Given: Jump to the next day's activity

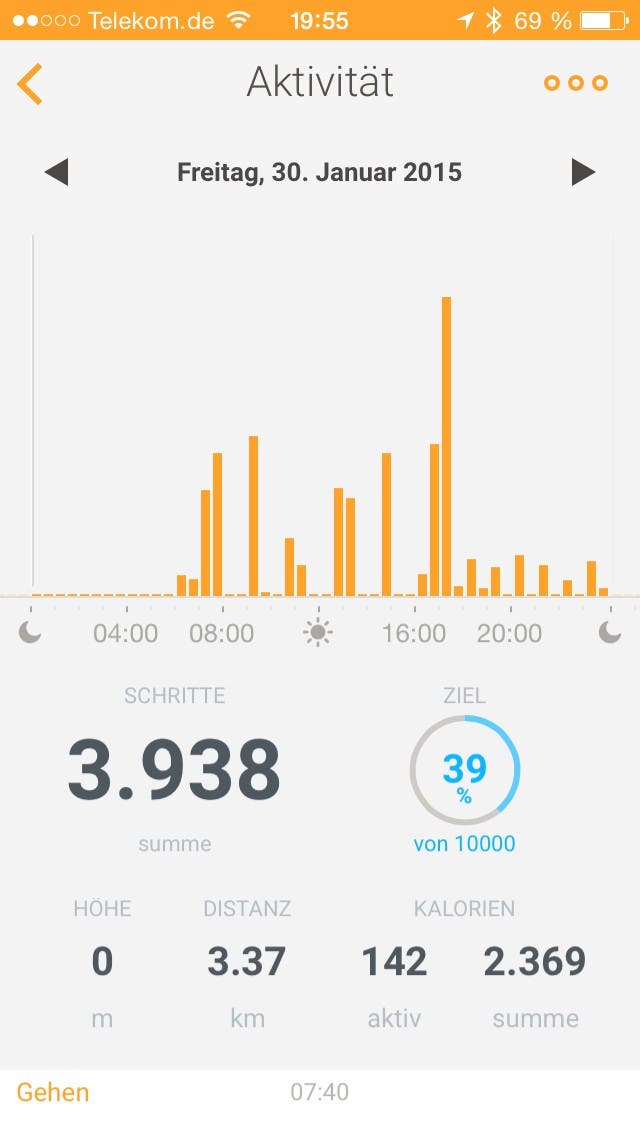Looking at the screenshot, I should pyautogui.click(x=583, y=172).
